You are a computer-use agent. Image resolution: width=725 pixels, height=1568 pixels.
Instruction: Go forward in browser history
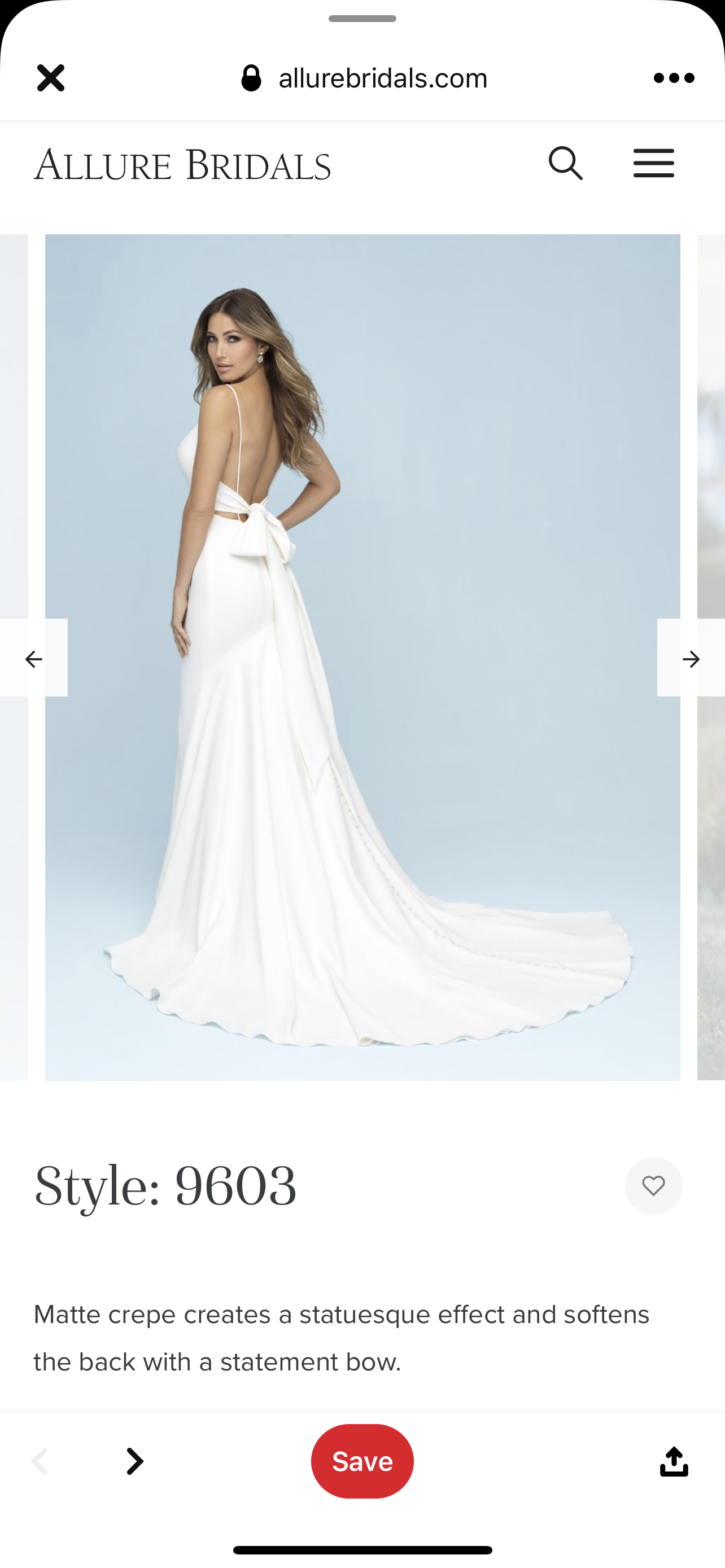tap(134, 1461)
